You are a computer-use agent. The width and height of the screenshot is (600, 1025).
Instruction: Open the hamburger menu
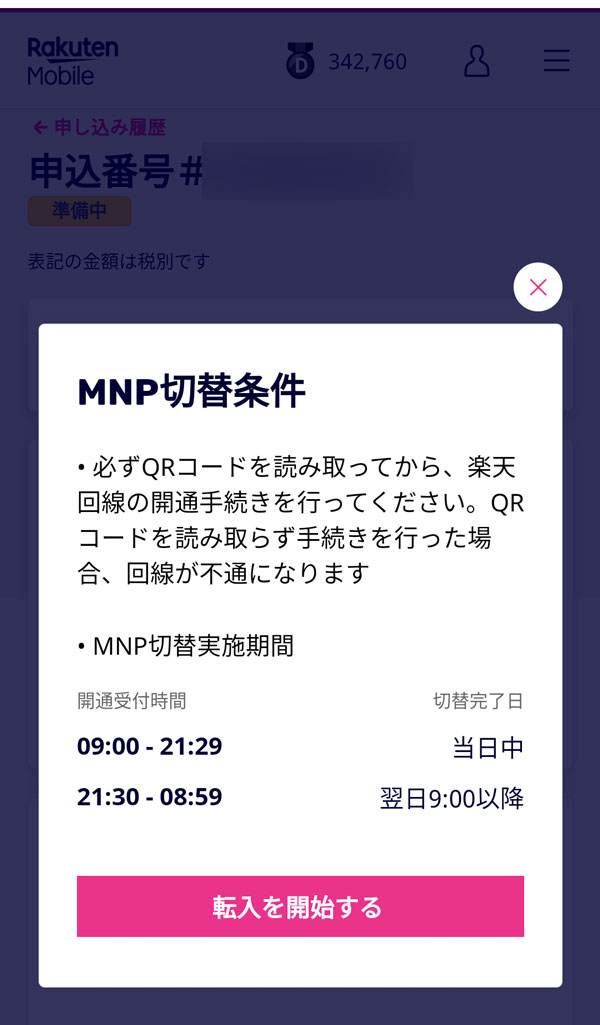[556, 61]
